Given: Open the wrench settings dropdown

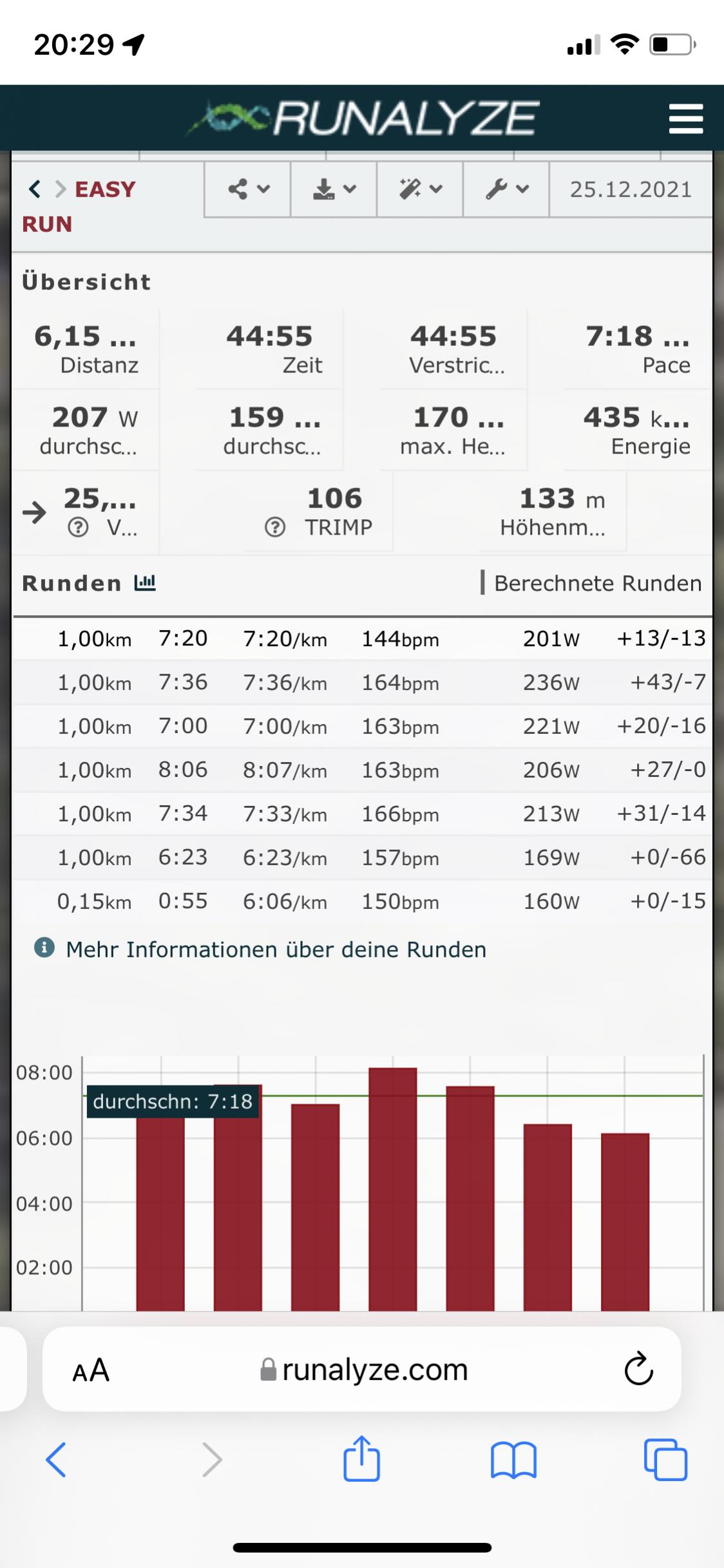Looking at the screenshot, I should (506, 189).
